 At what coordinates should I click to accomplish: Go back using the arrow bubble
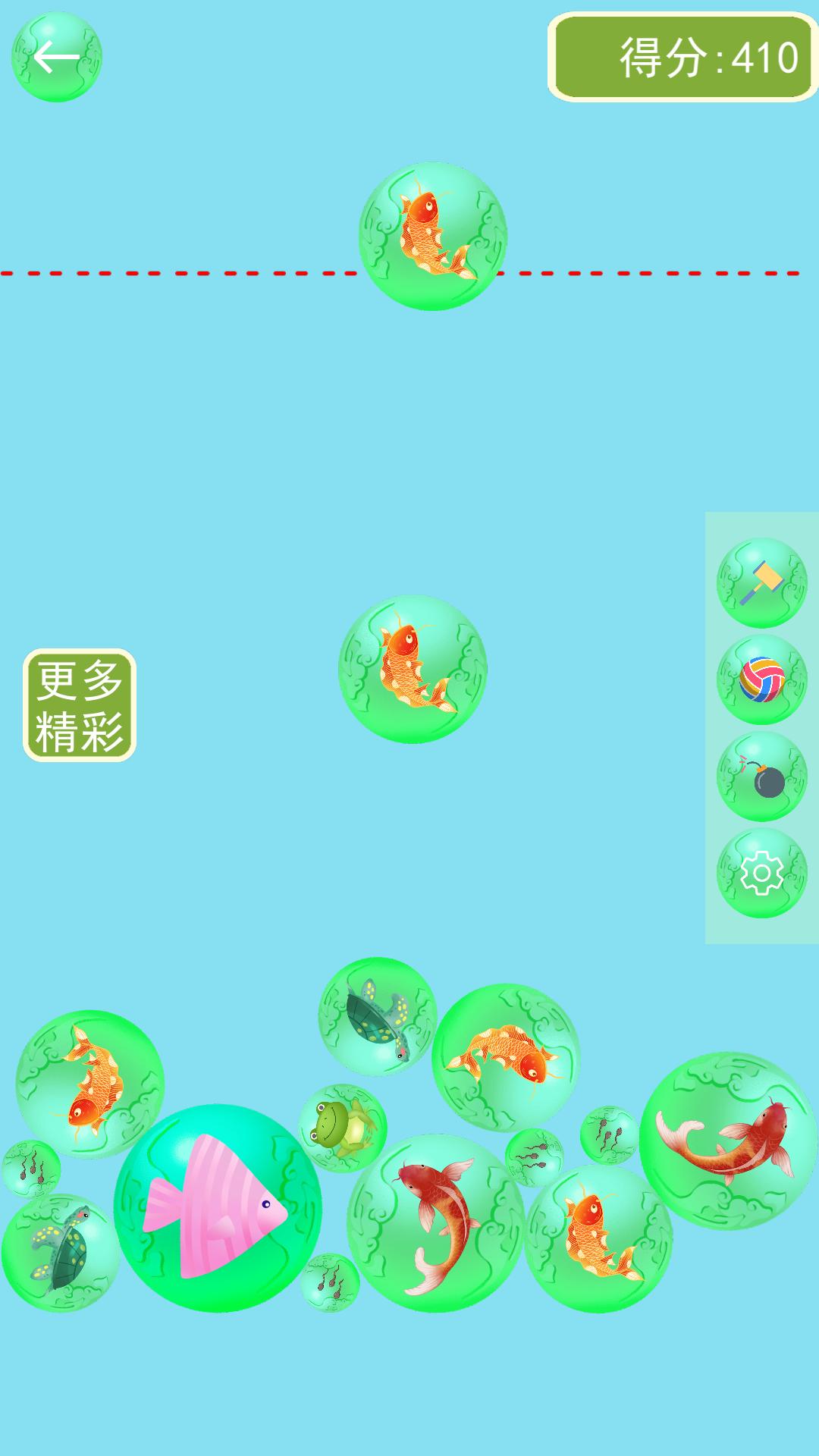[56, 57]
